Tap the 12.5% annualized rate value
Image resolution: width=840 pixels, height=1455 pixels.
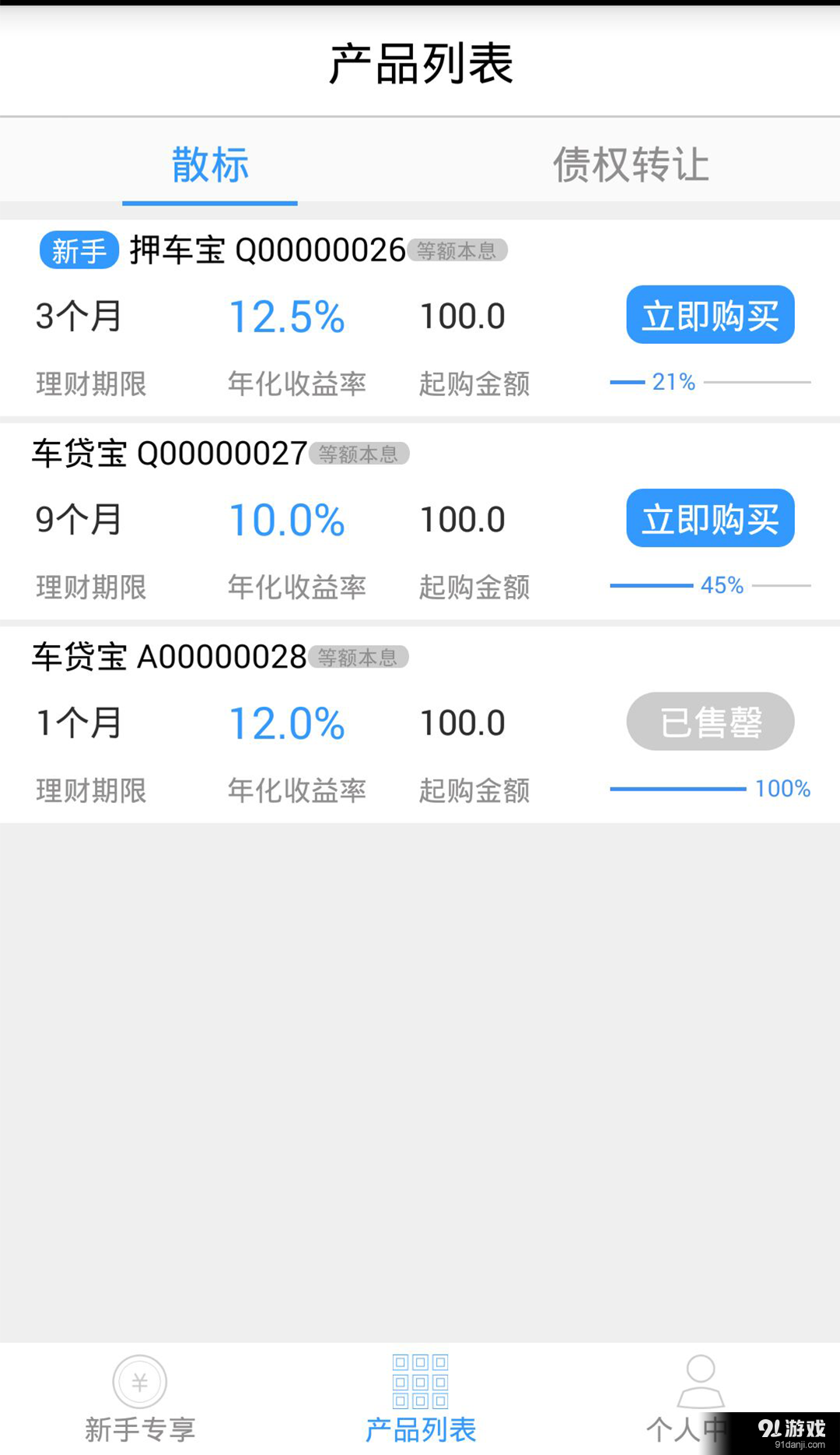(287, 315)
